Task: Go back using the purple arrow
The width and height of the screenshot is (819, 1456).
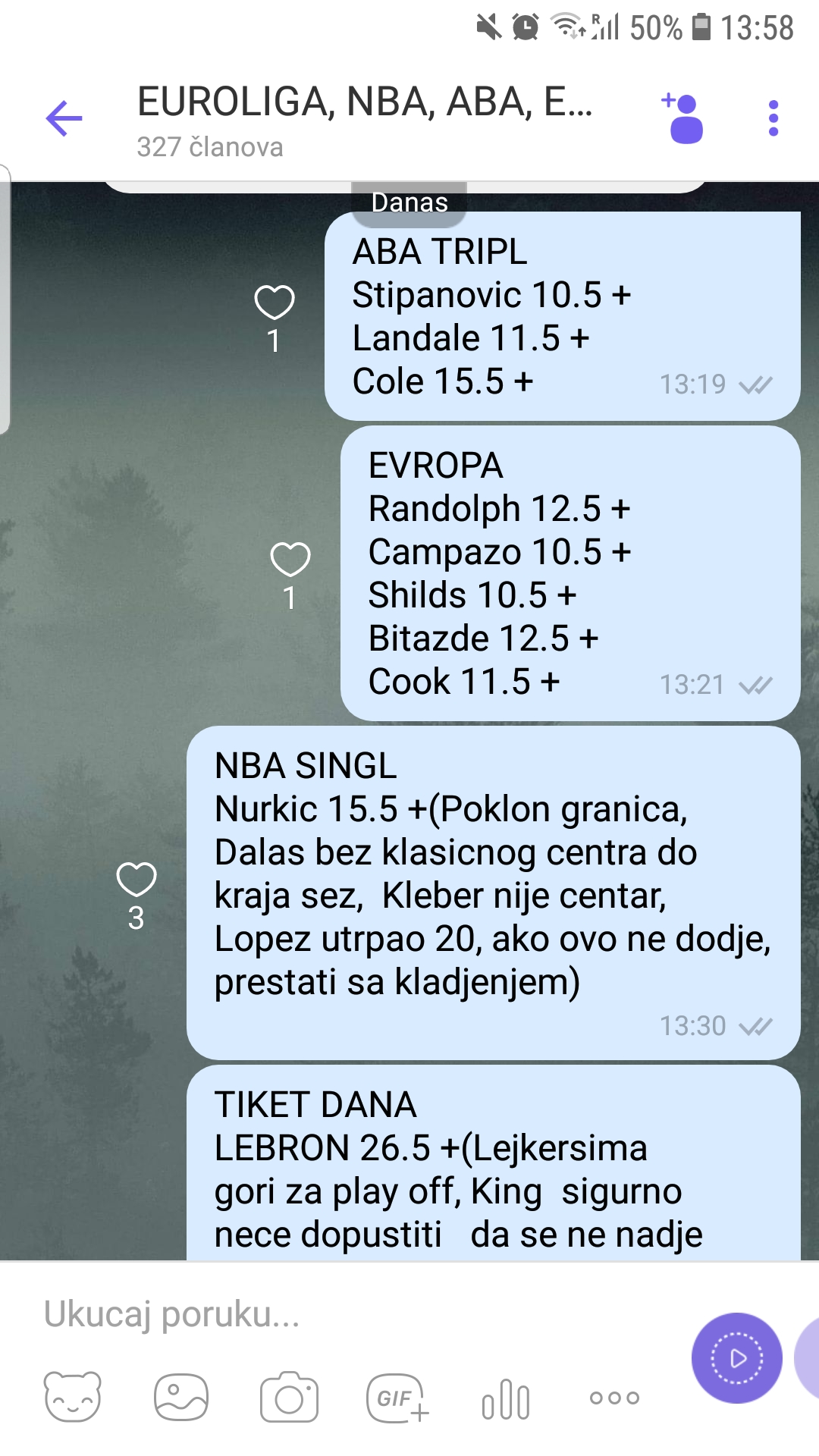Action: tap(64, 118)
